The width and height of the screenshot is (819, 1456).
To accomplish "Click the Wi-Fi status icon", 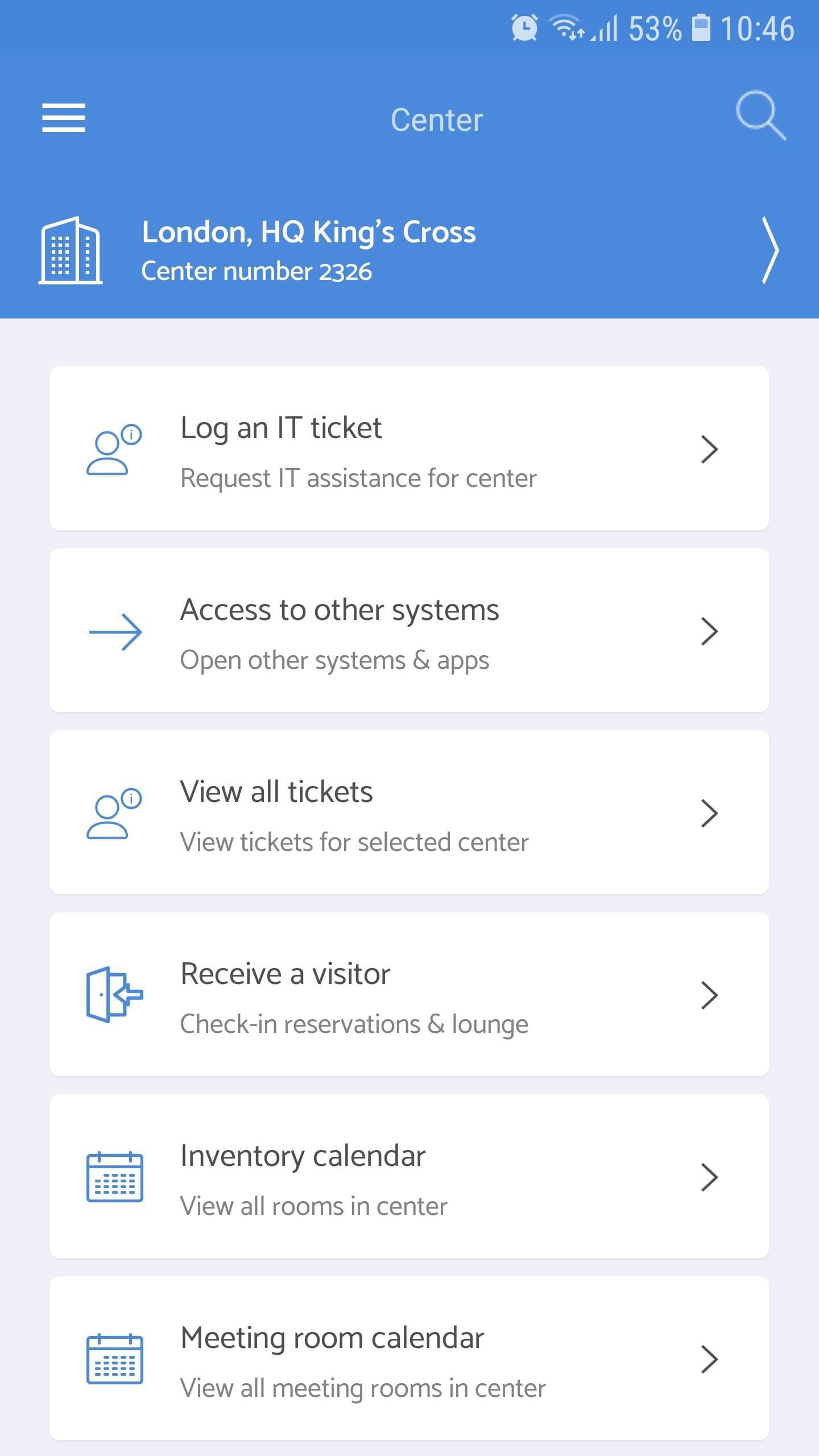I will [x=567, y=28].
